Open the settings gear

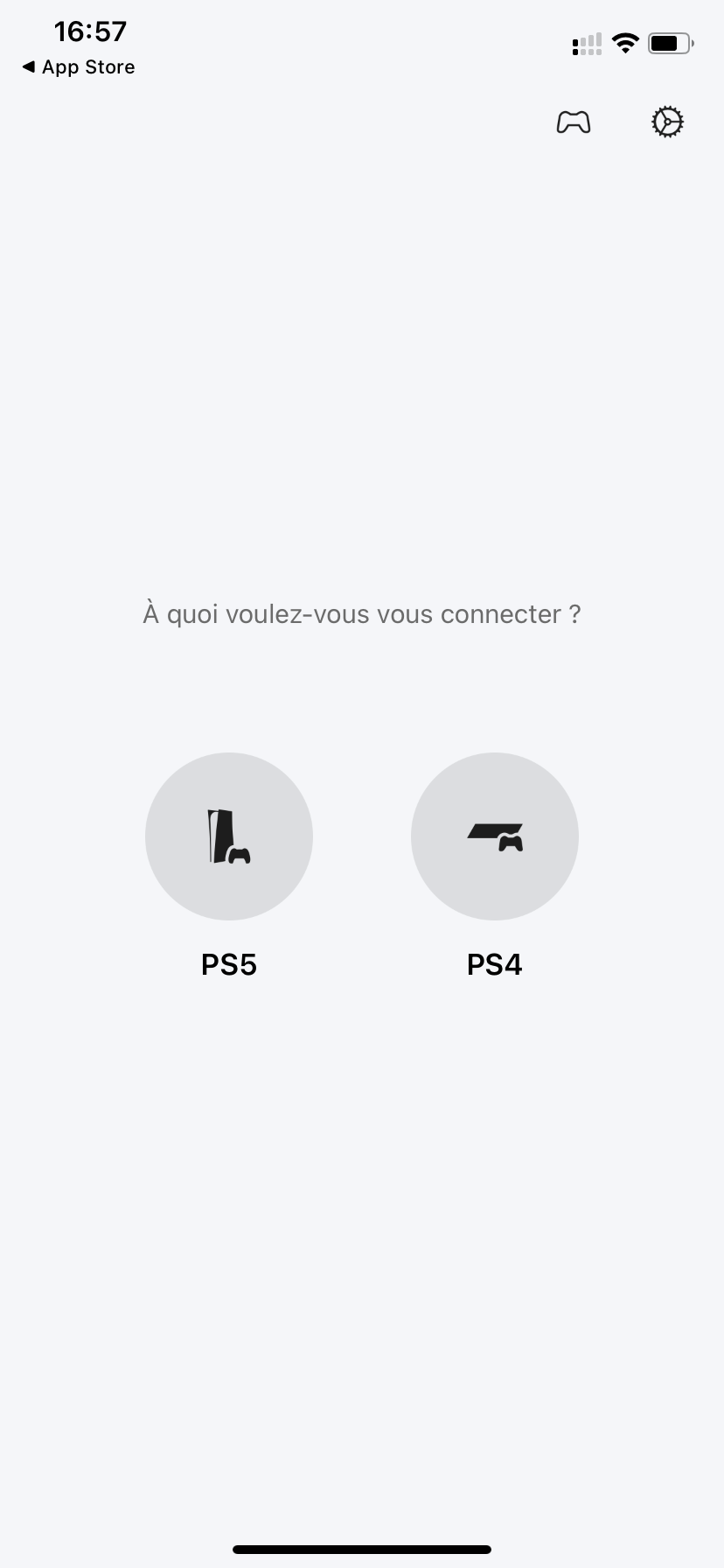pyautogui.click(x=668, y=122)
